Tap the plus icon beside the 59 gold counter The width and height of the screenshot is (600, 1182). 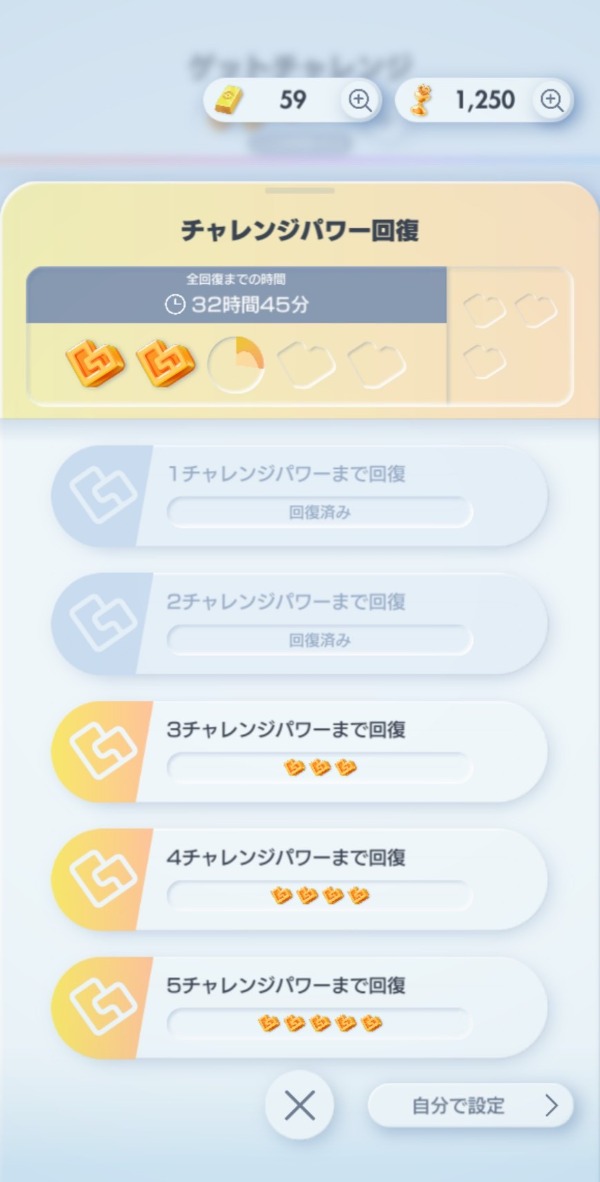360,99
